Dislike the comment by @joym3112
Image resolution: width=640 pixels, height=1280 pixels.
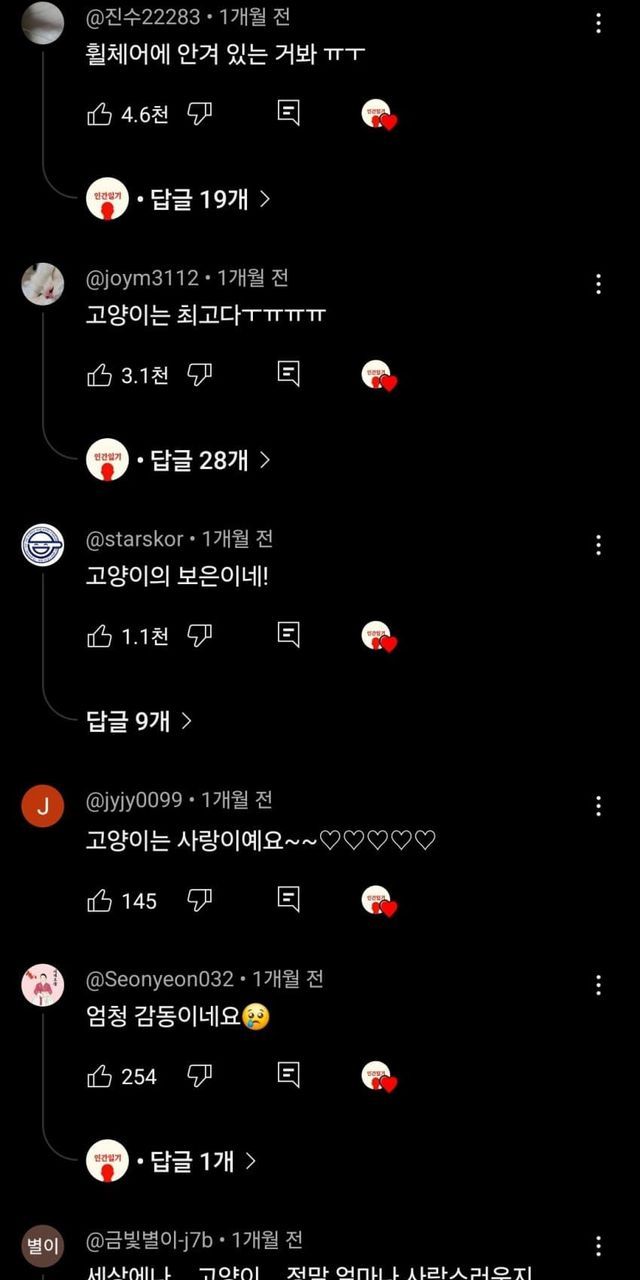coord(200,375)
